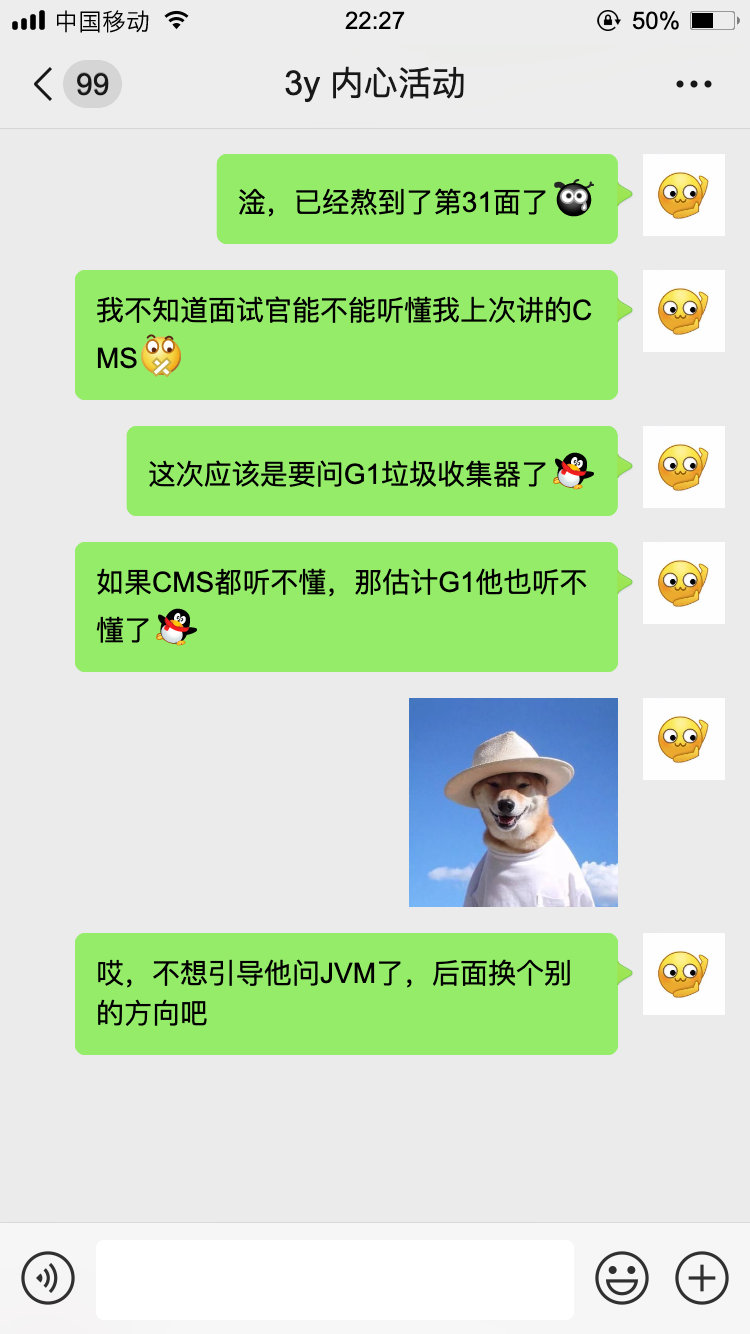Switch to voice message input

tap(48, 1278)
